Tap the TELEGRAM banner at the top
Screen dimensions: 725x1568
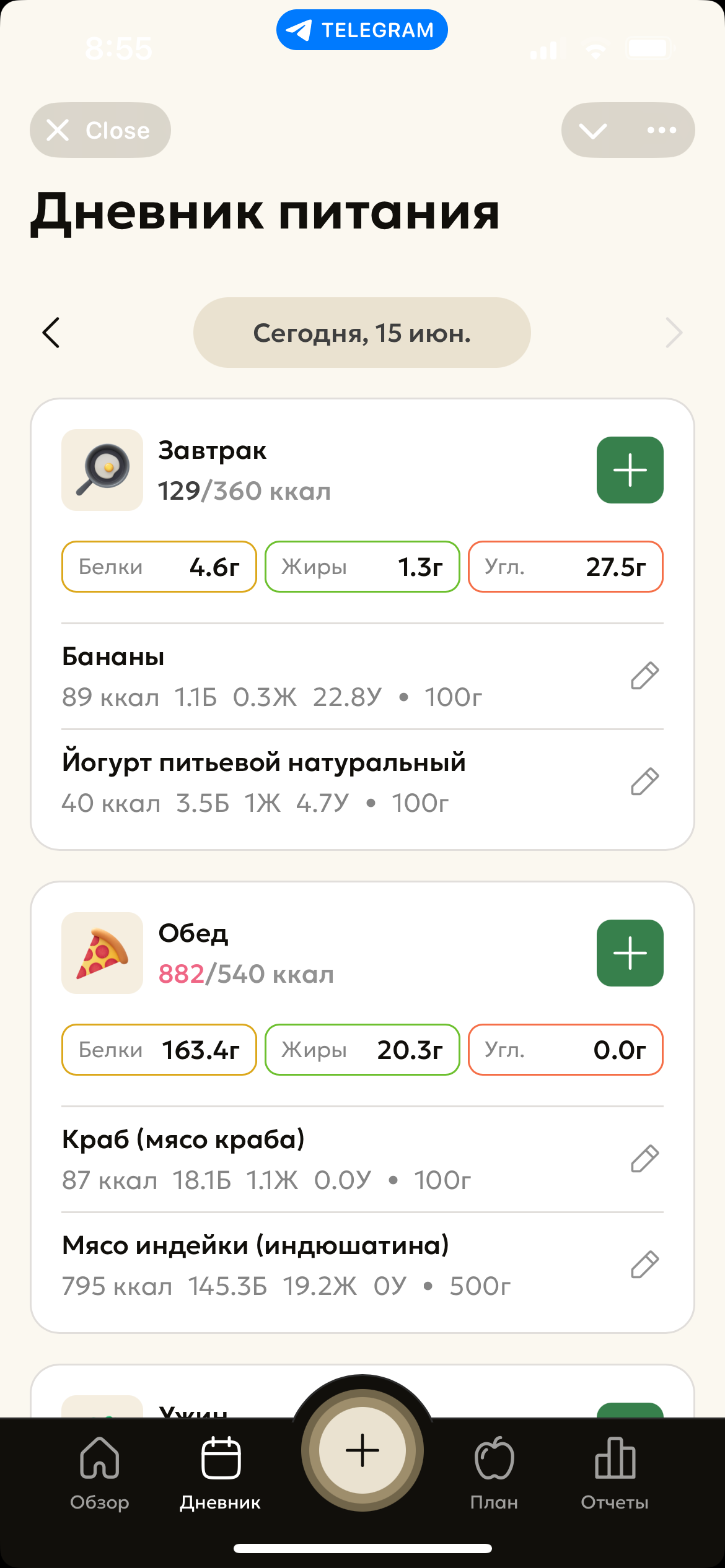[x=362, y=28]
